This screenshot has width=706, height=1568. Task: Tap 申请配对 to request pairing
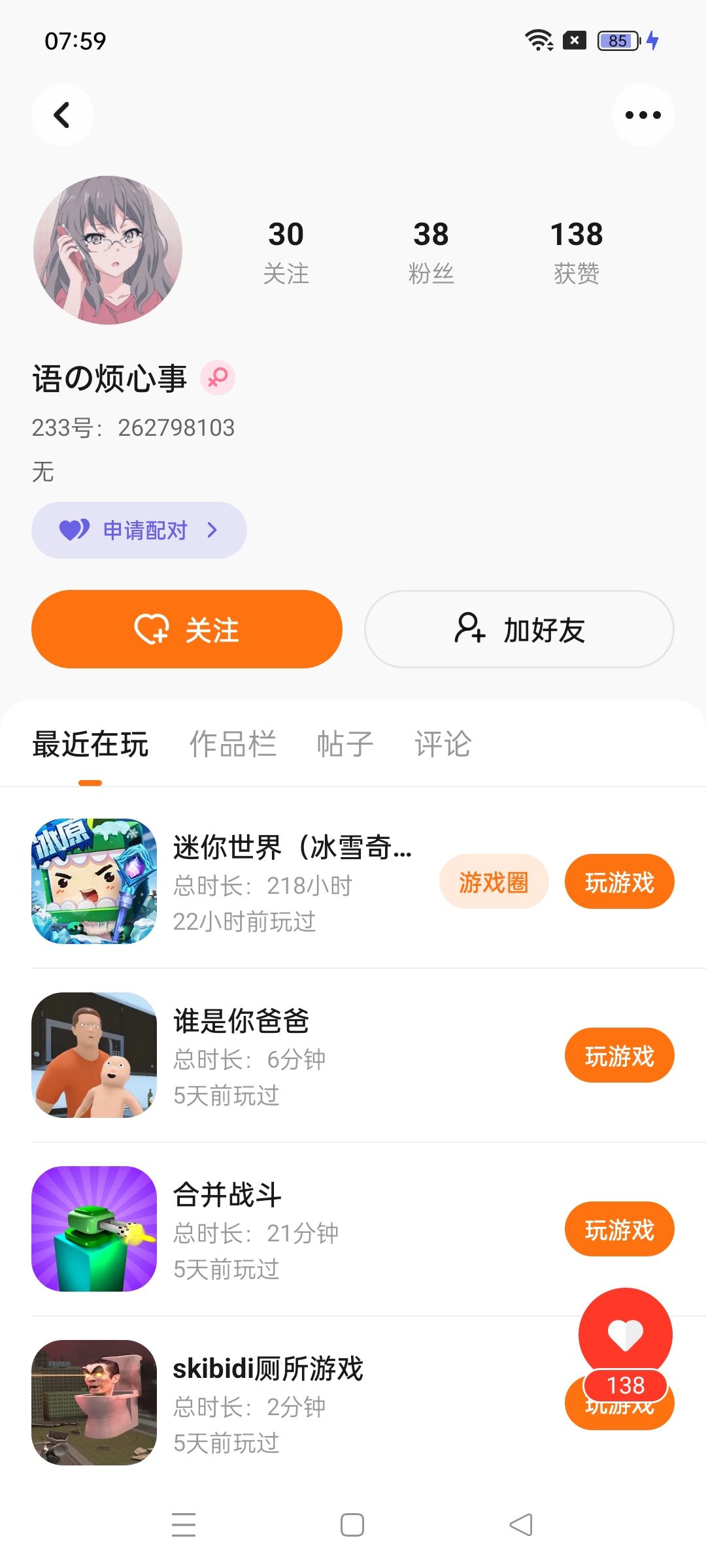(x=139, y=530)
